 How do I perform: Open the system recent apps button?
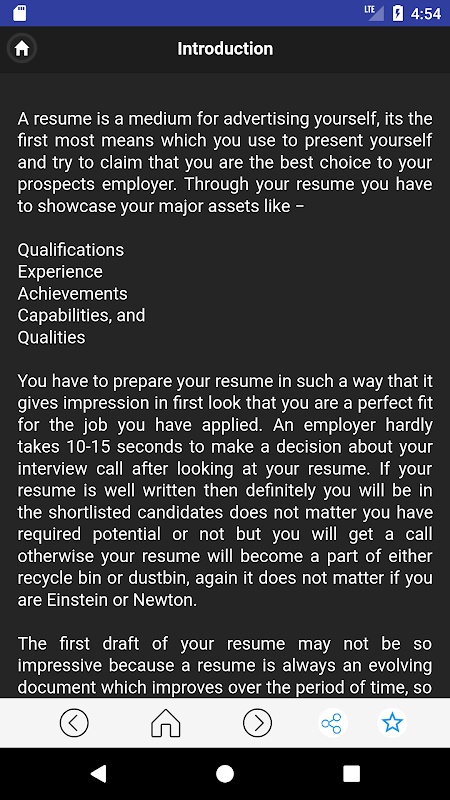click(x=351, y=773)
